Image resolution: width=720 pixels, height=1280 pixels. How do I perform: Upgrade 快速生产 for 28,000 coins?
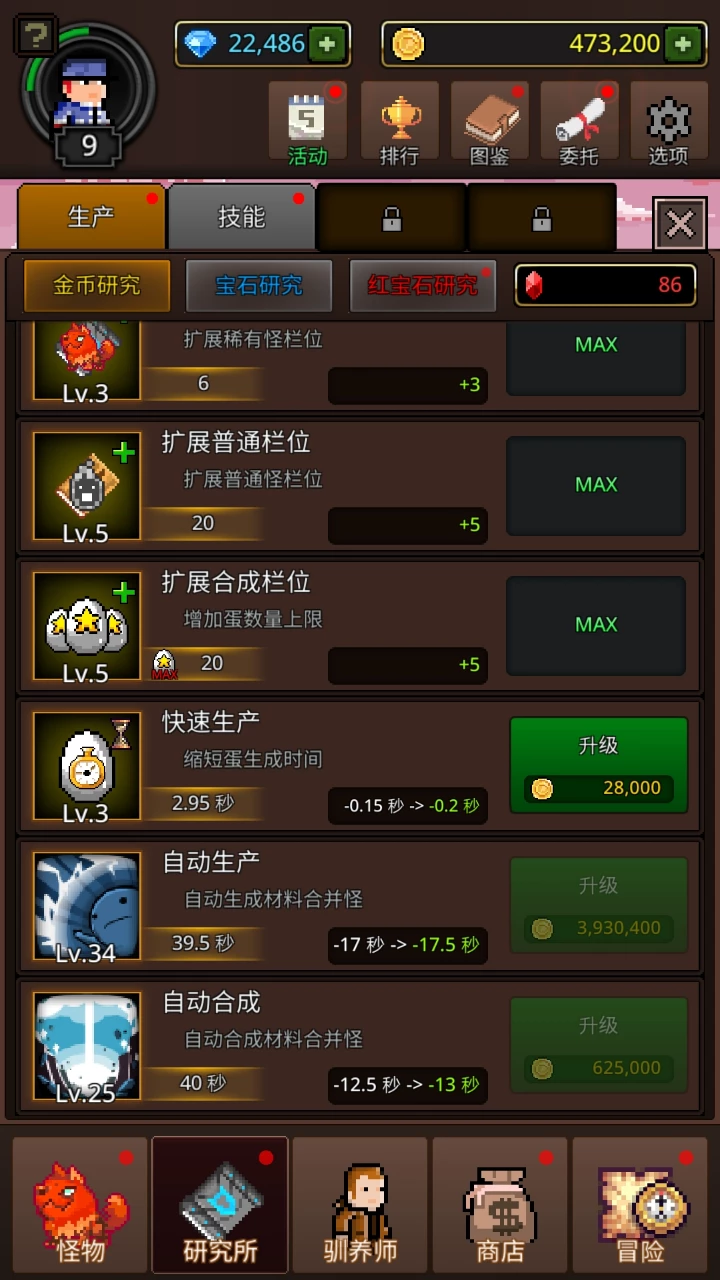598,765
